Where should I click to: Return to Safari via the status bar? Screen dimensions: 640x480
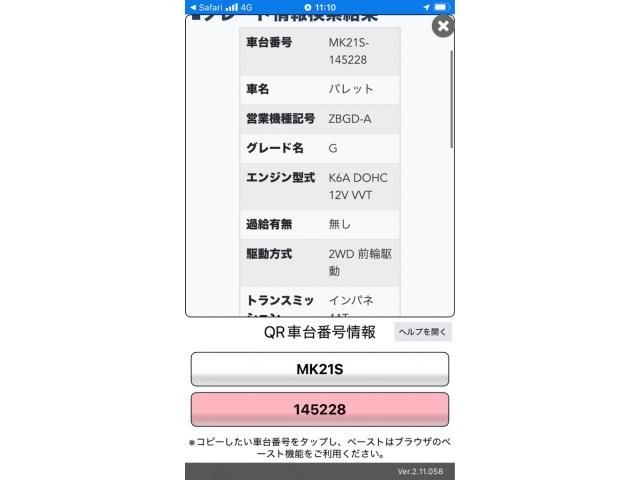point(207,6)
